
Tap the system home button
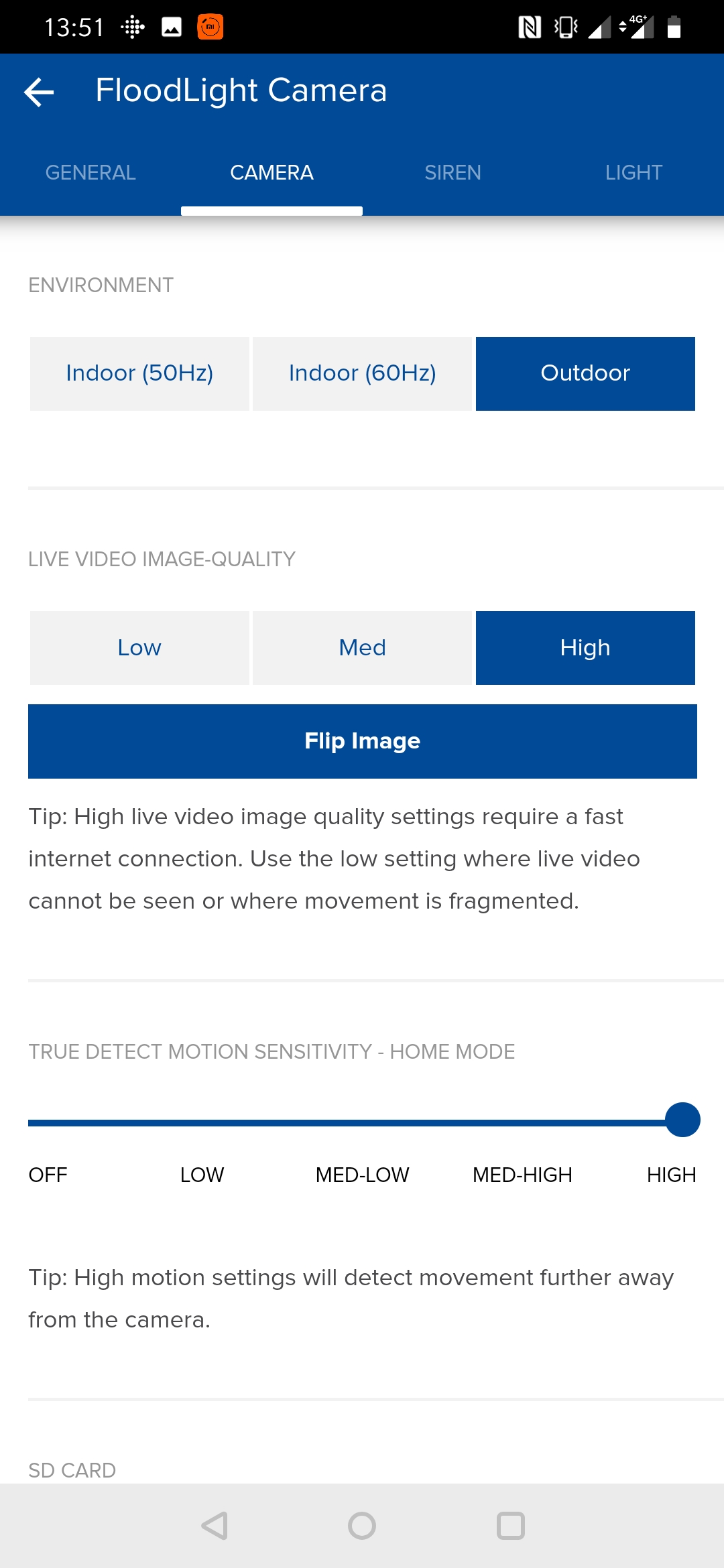pos(362,1526)
